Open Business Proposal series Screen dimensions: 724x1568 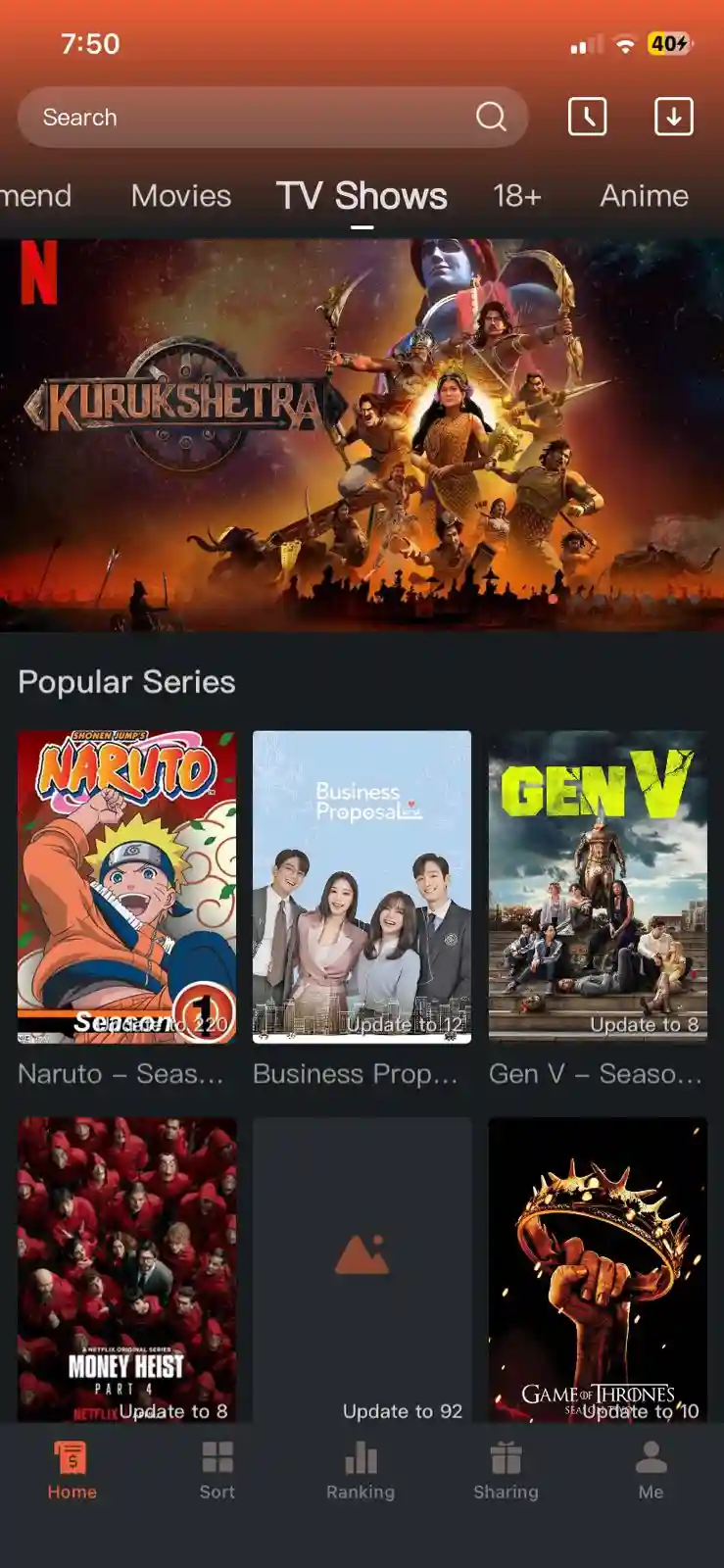(362, 887)
